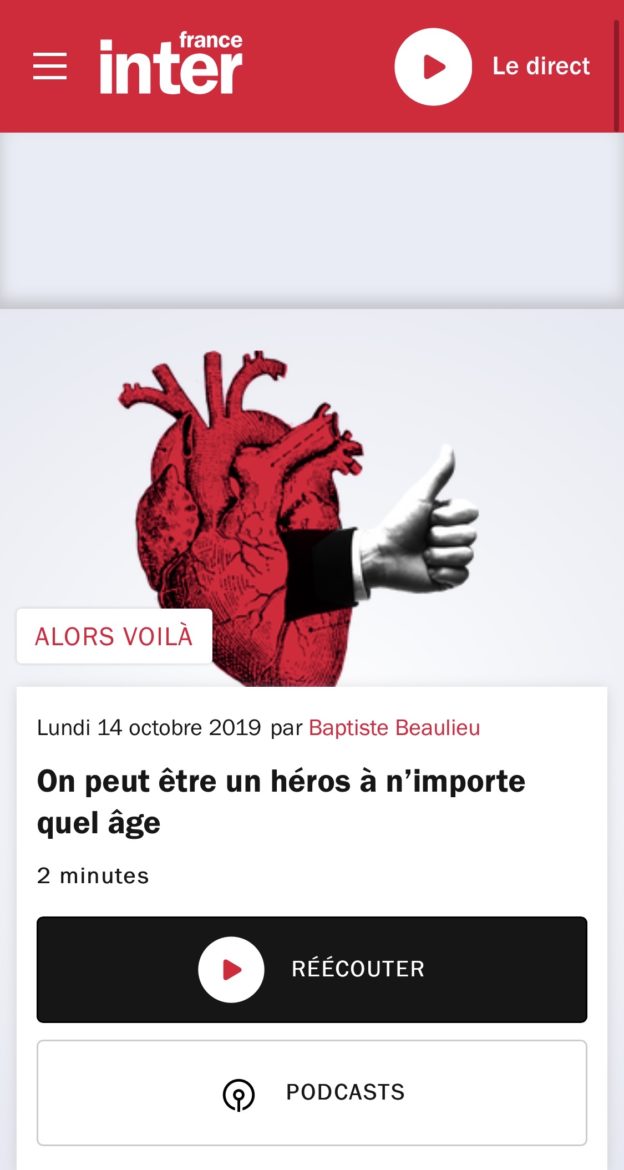The image size is (624, 1170).
Task: Open the hamburger menu
Action: 50,67
